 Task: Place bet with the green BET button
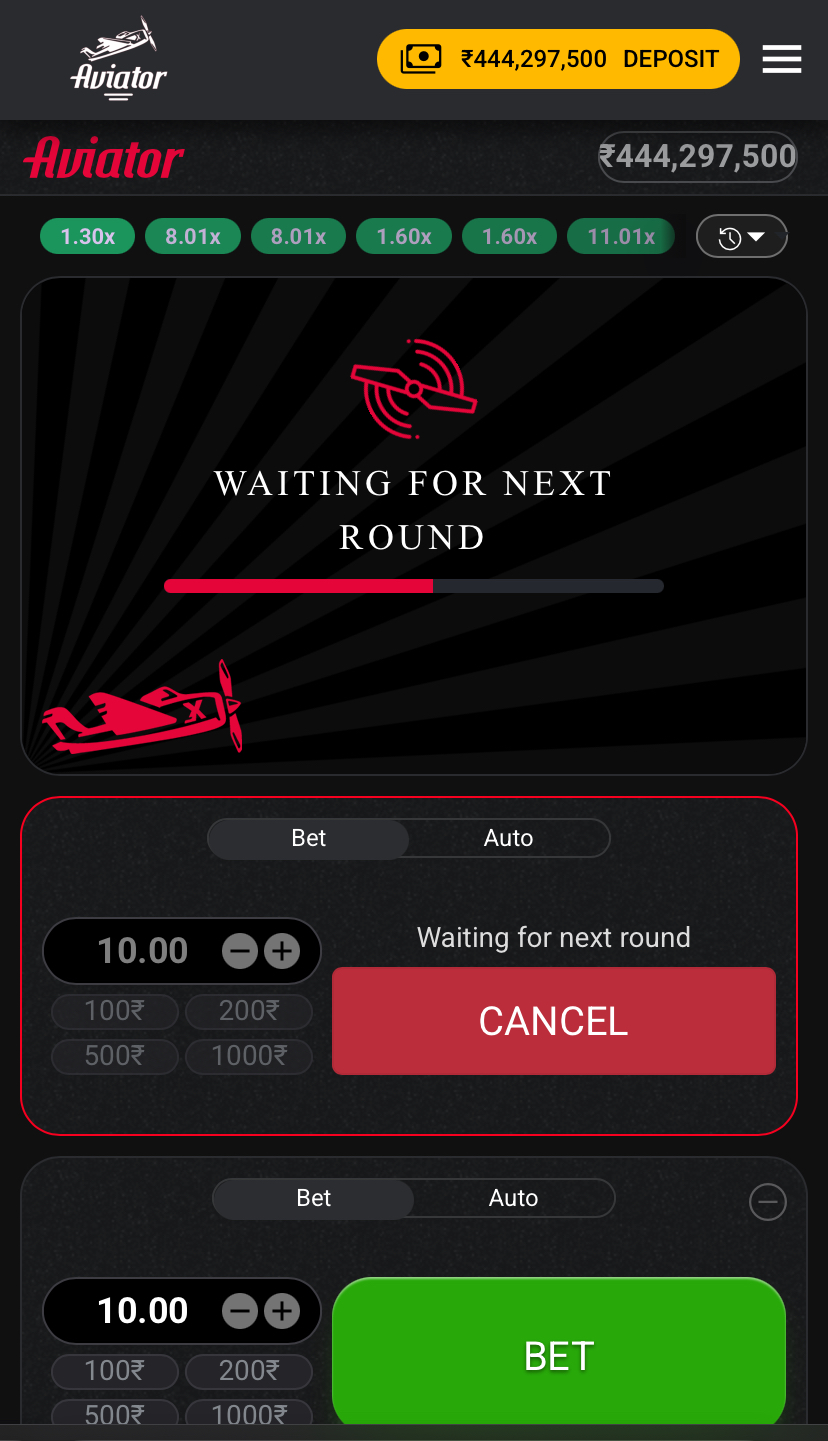point(558,1355)
